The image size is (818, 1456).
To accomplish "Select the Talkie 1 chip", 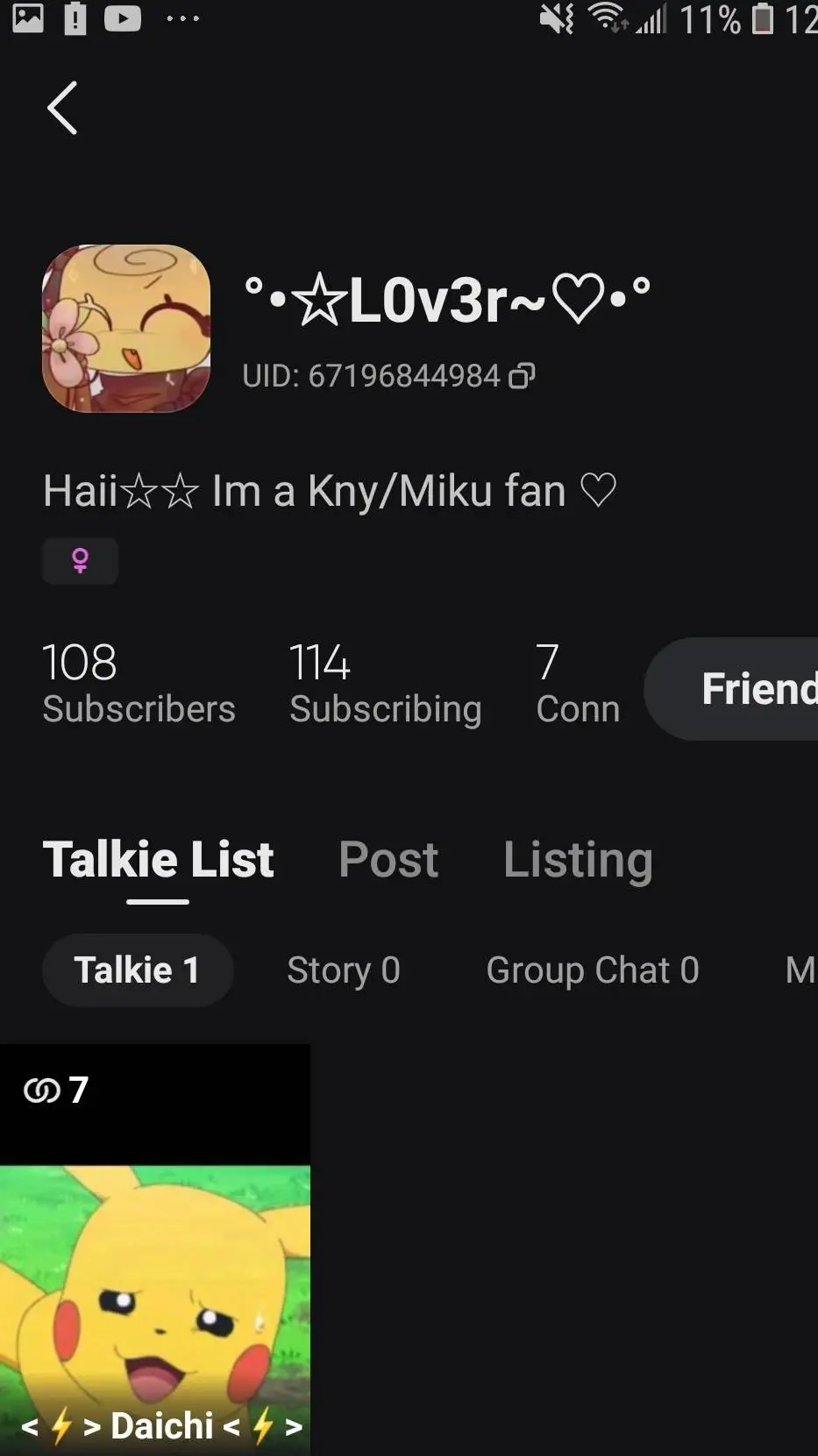I will (138, 970).
